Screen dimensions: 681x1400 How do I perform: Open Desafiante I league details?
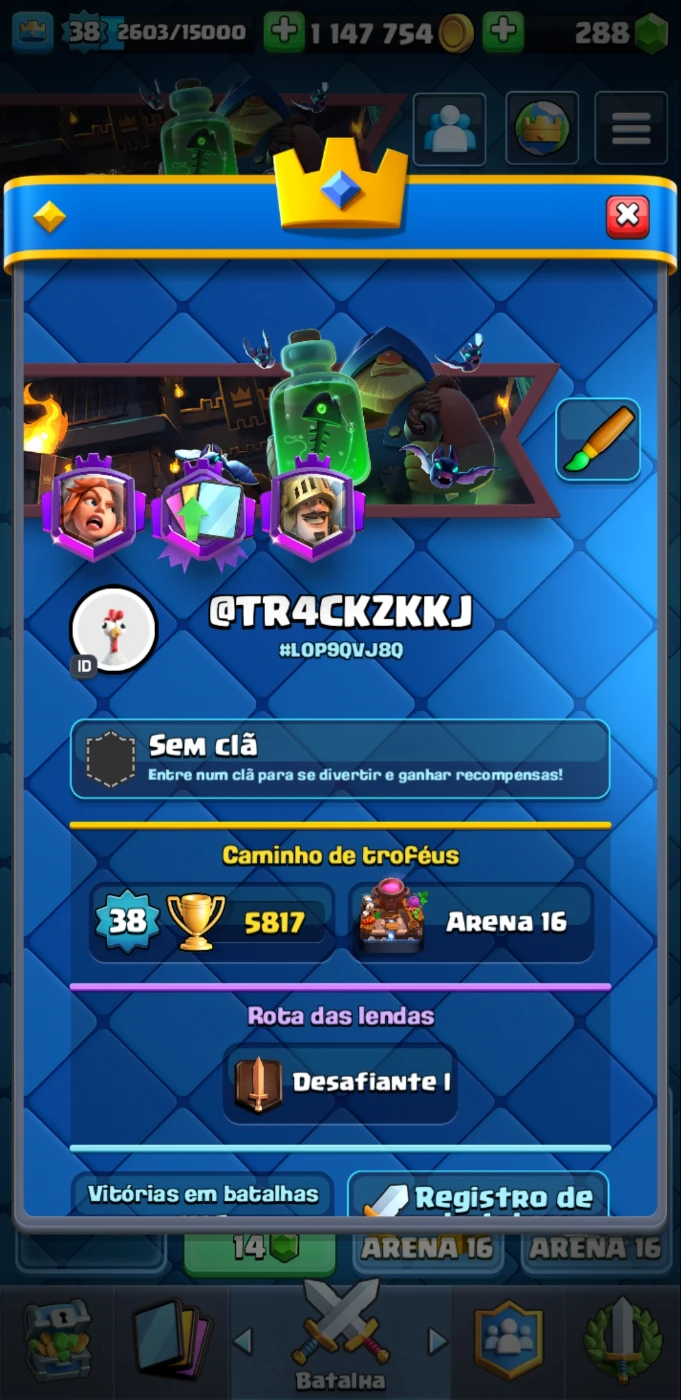[x=340, y=1083]
